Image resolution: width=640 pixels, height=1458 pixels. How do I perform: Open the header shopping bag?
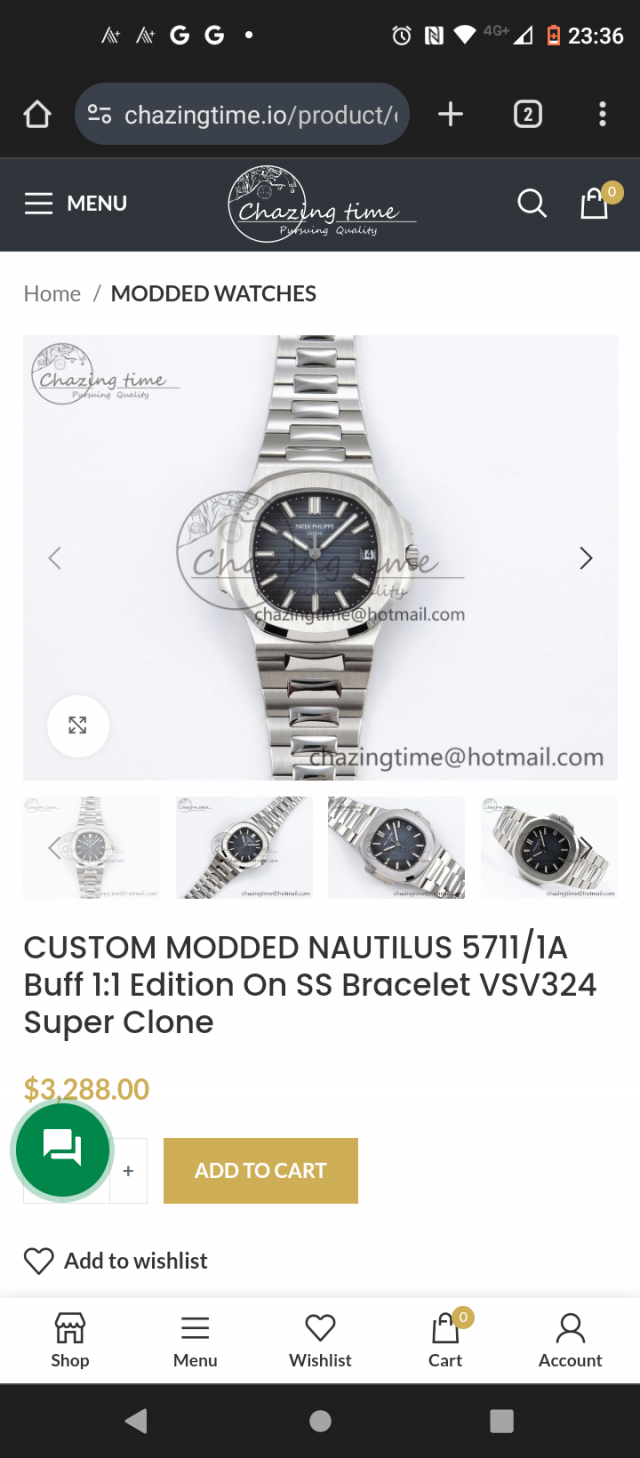596,204
